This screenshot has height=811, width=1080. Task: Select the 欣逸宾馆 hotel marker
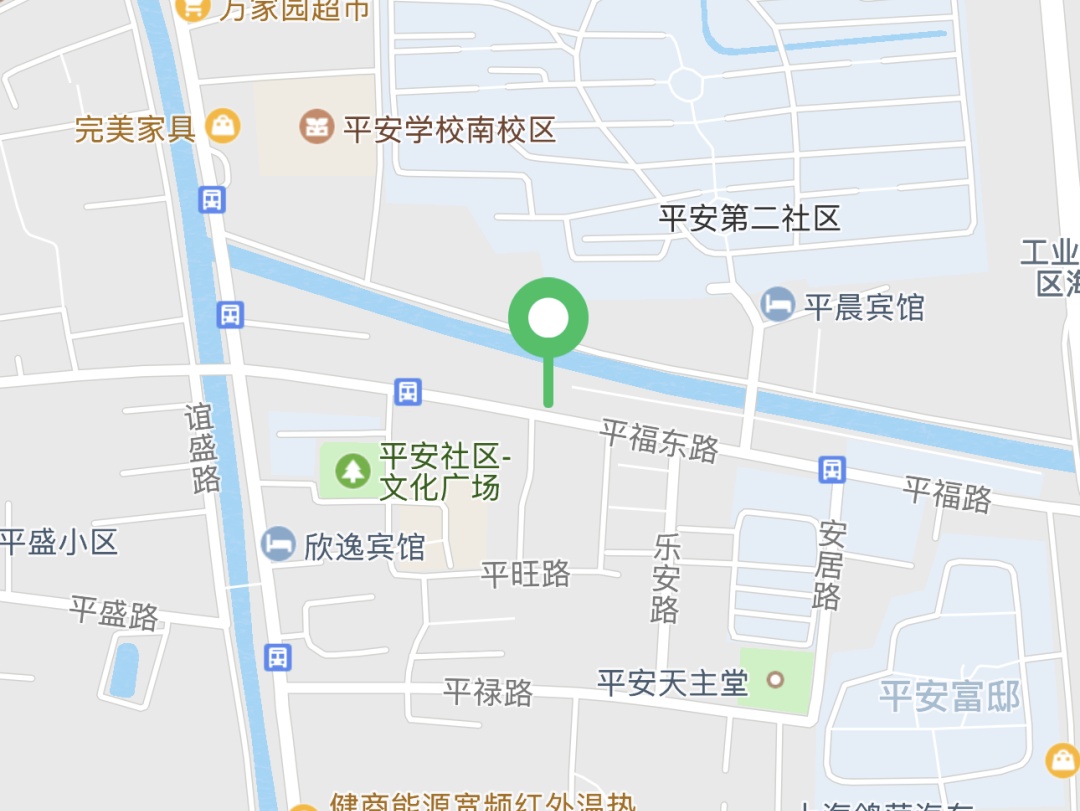pyautogui.click(x=279, y=545)
